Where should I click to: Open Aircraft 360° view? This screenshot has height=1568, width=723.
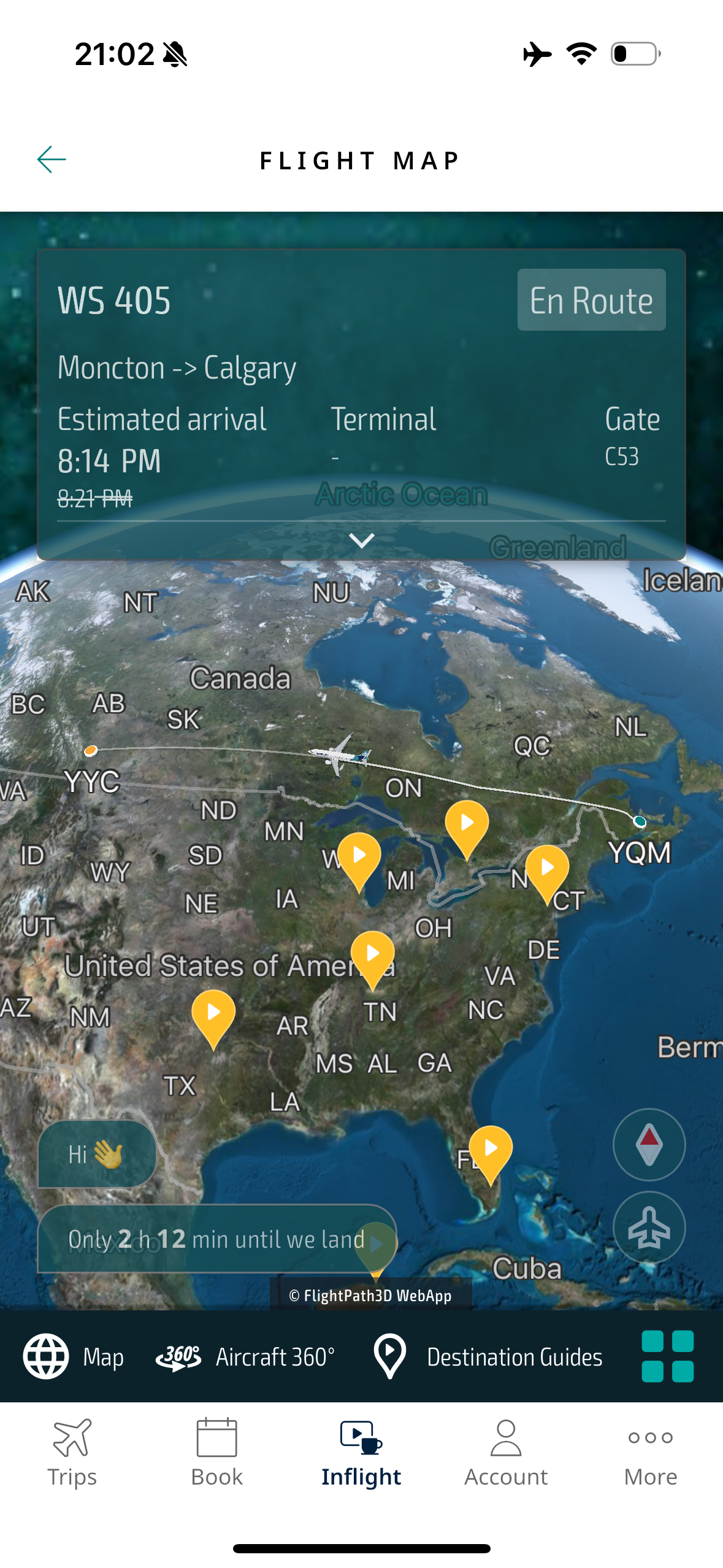tap(245, 1357)
